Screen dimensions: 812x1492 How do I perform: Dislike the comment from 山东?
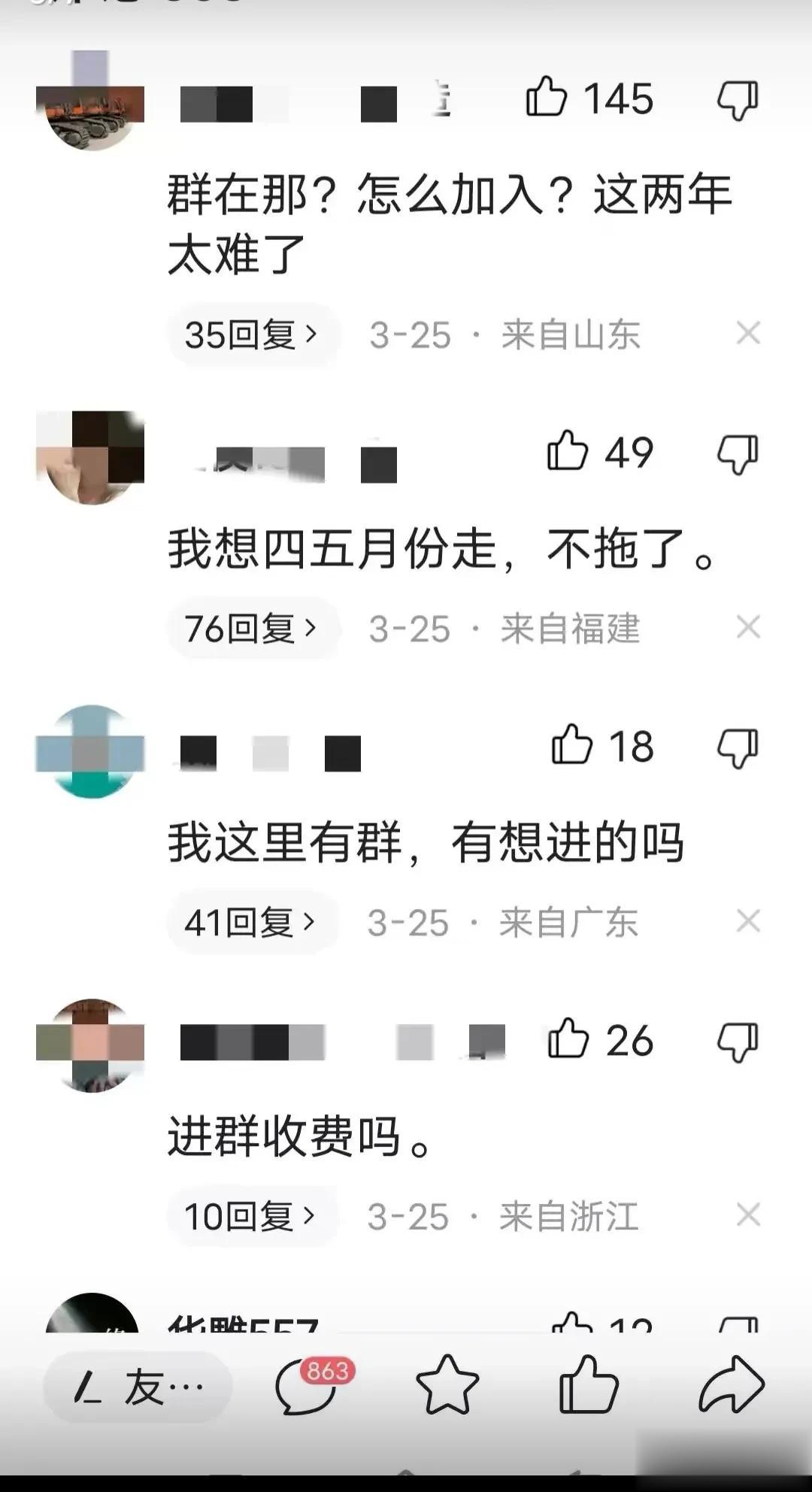point(737,100)
